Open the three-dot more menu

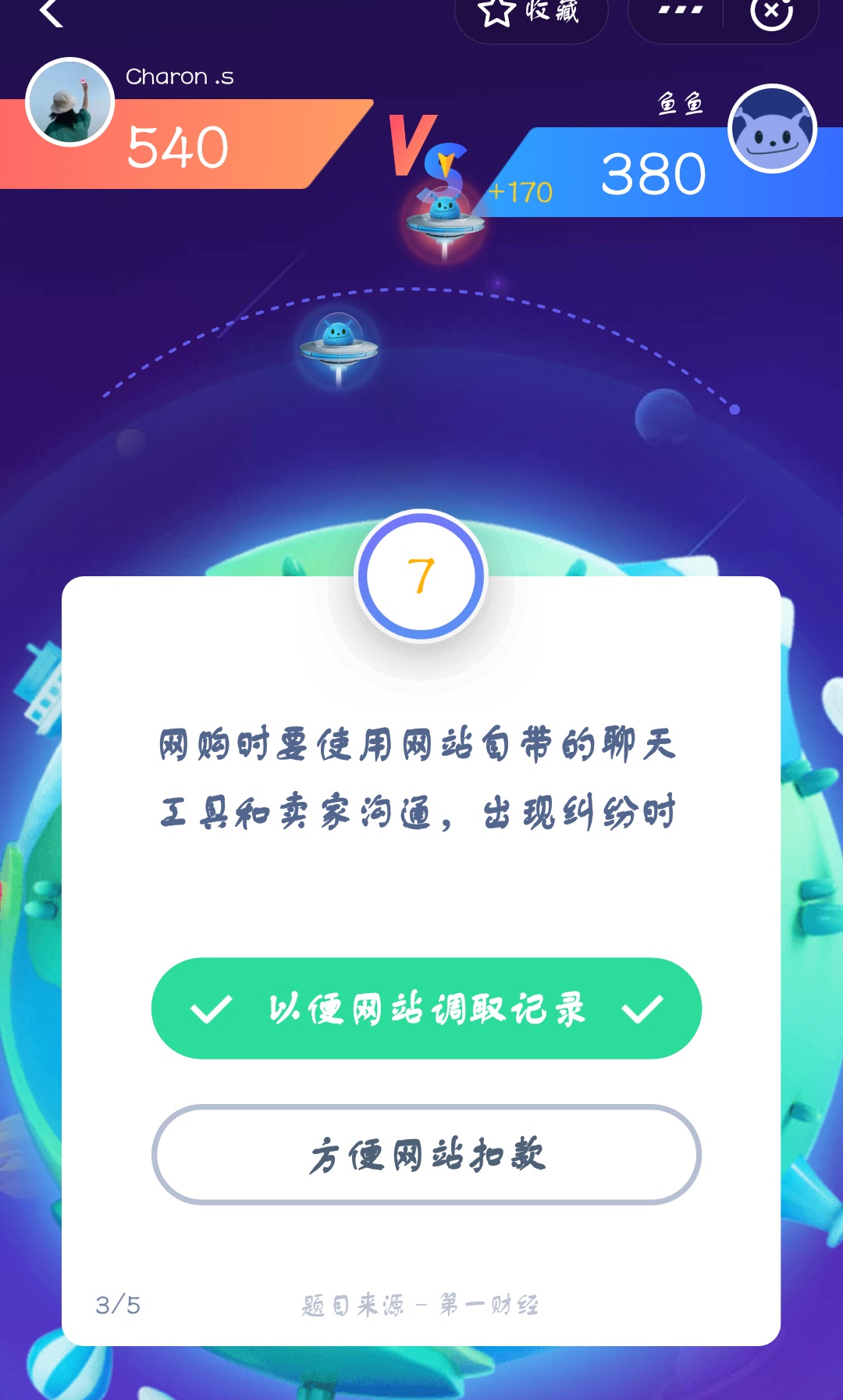679,11
